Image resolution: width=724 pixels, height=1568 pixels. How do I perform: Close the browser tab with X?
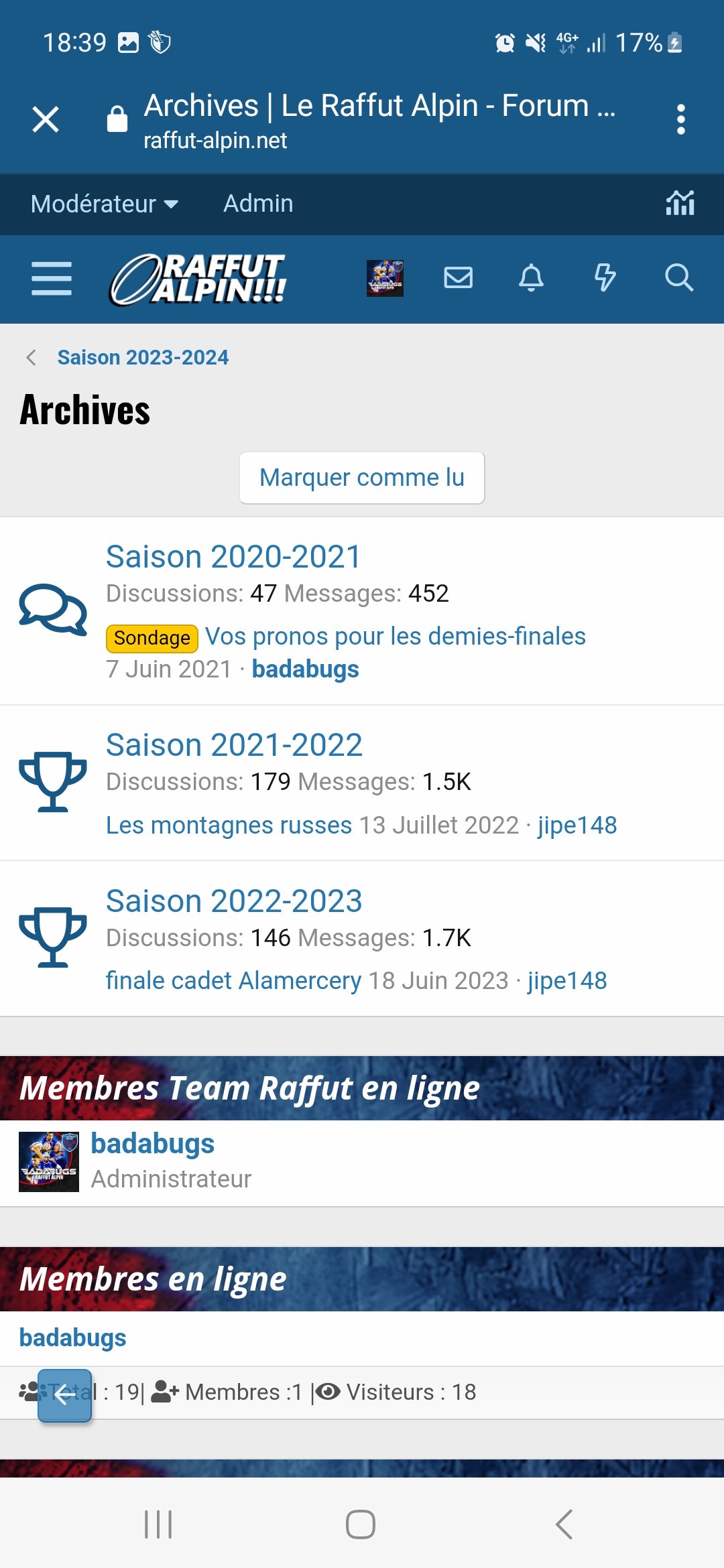(46, 120)
